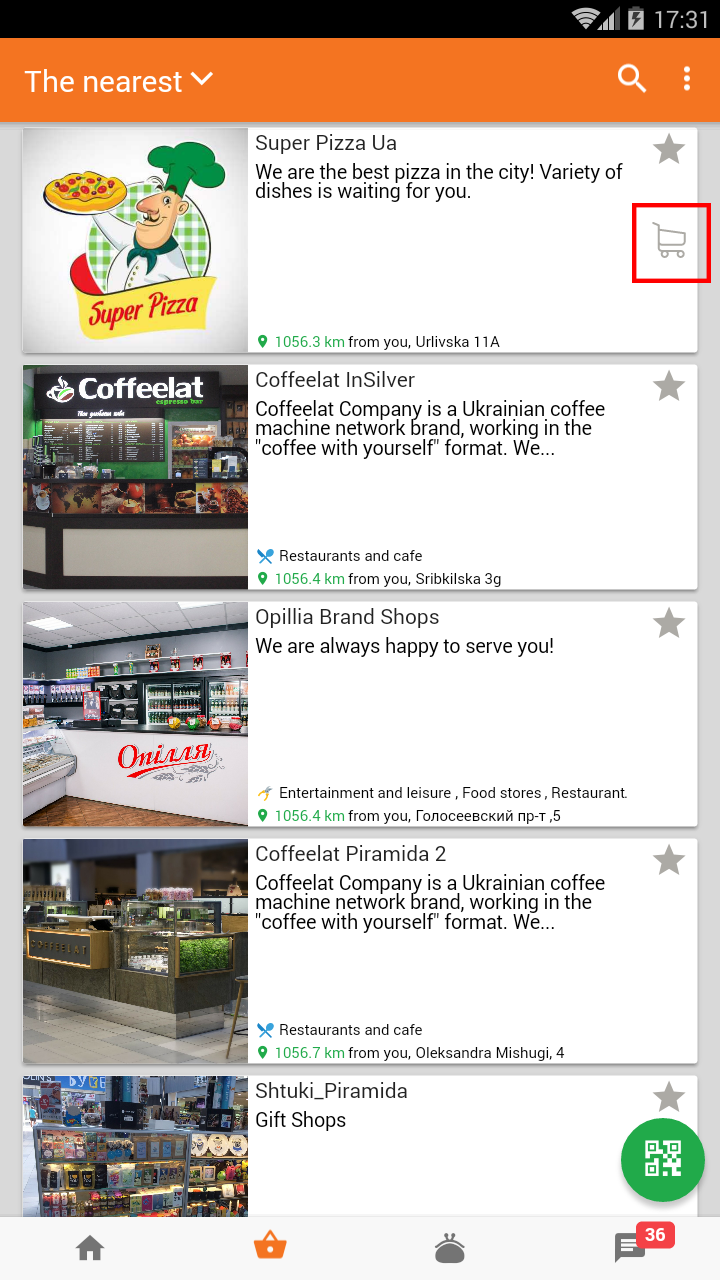Viewport: 720px width, 1280px height.
Task: Favorite Super Pizza Ua with the star
Action: click(x=668, y=150)
